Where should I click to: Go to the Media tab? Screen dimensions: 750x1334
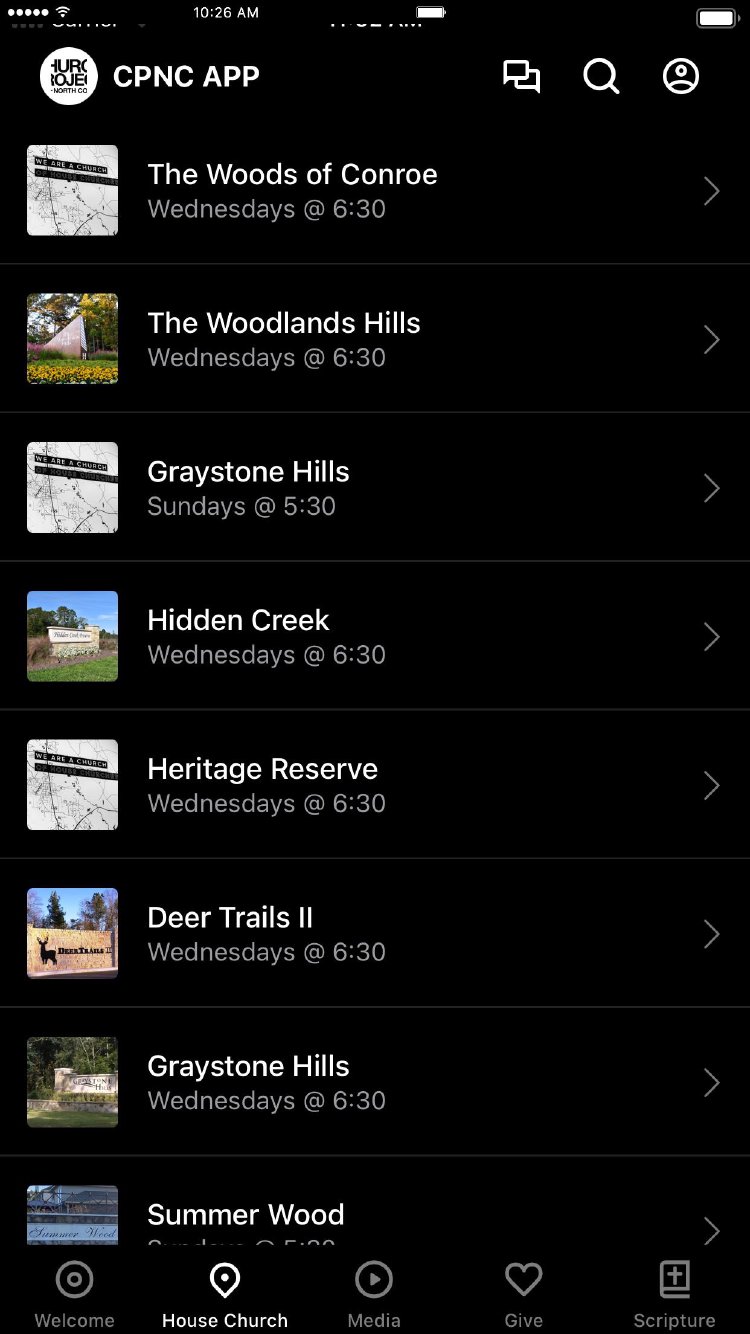click(x=374, y=1294)
